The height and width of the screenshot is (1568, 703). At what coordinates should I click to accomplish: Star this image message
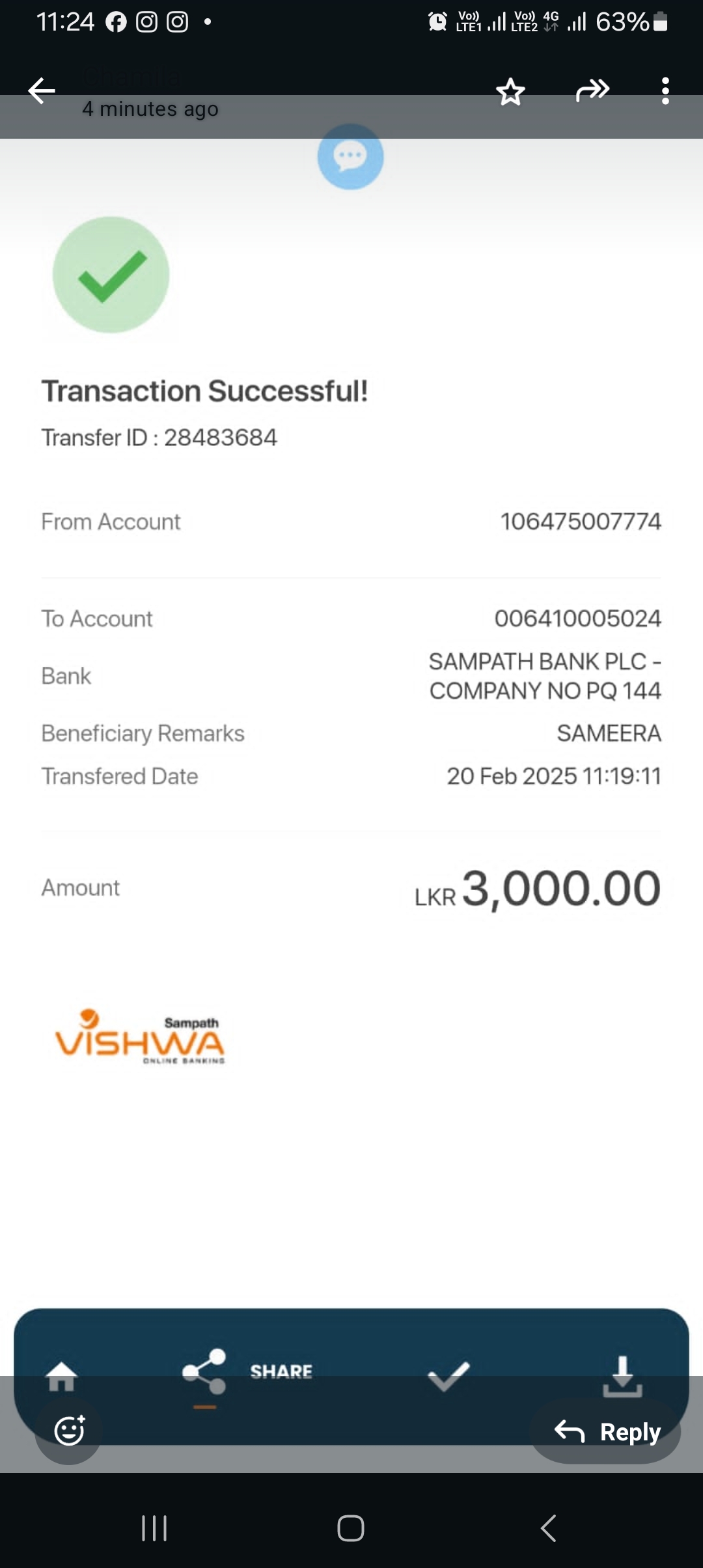[x=510, y=91]
